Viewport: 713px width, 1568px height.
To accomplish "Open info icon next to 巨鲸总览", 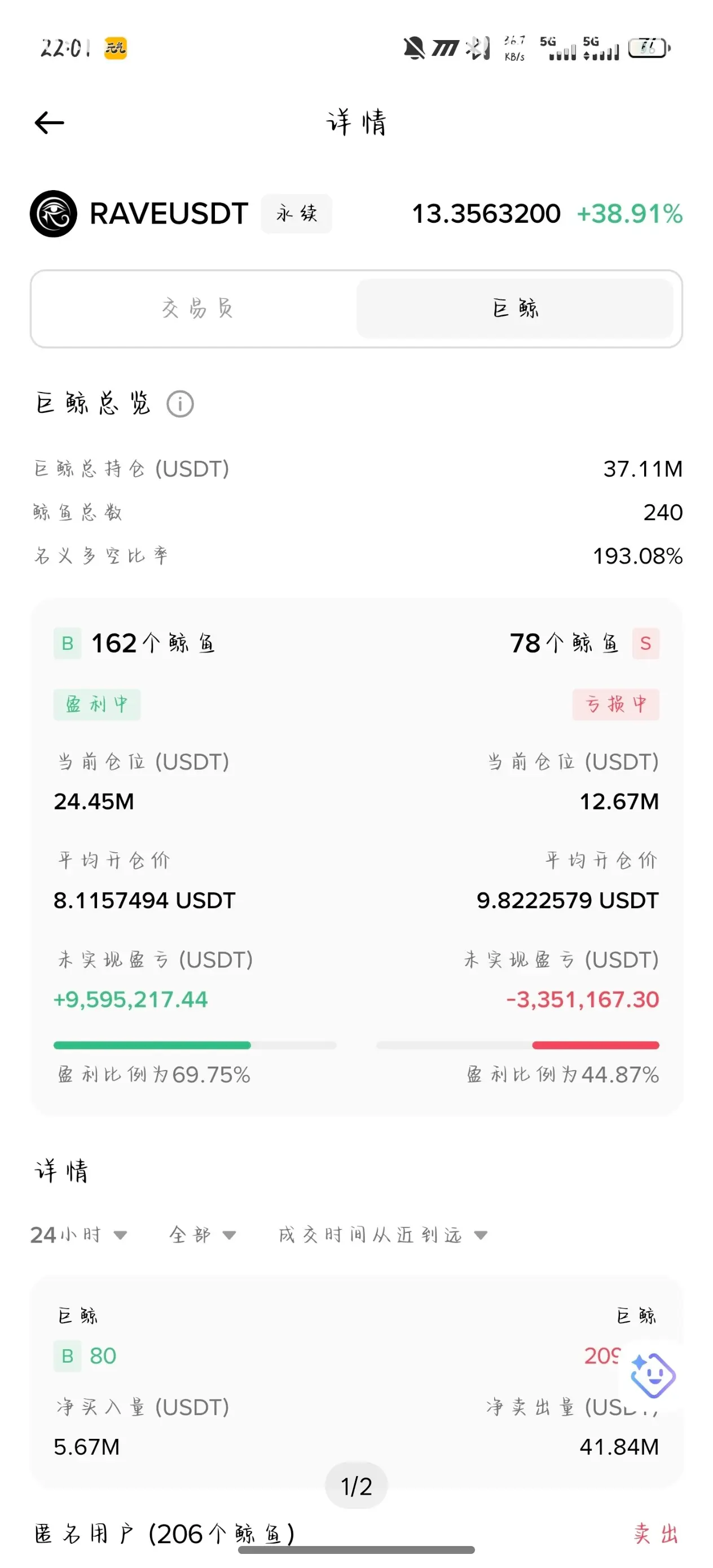I will [181, 404].
